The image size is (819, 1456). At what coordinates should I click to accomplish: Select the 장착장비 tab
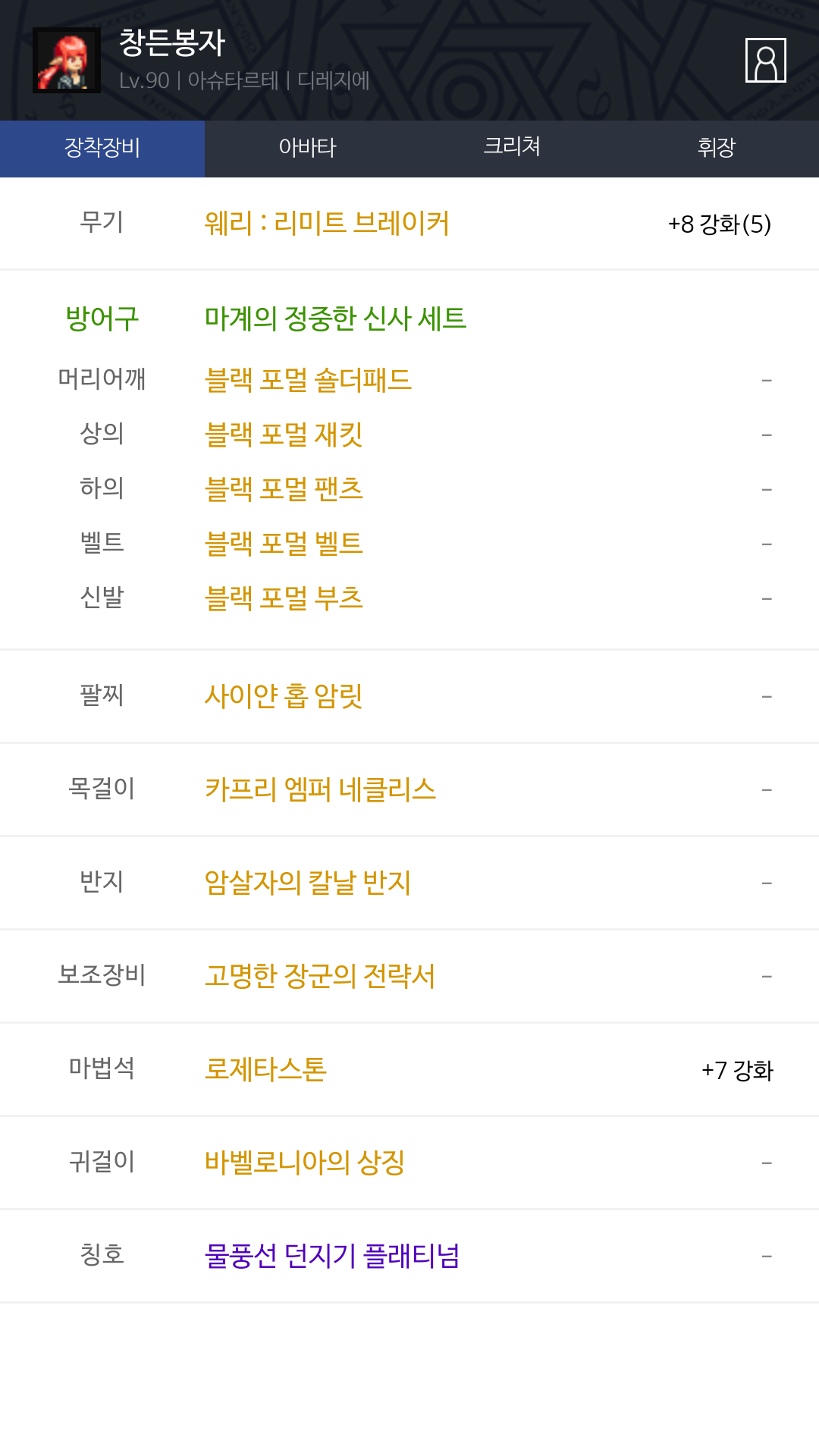click(102, 148)
